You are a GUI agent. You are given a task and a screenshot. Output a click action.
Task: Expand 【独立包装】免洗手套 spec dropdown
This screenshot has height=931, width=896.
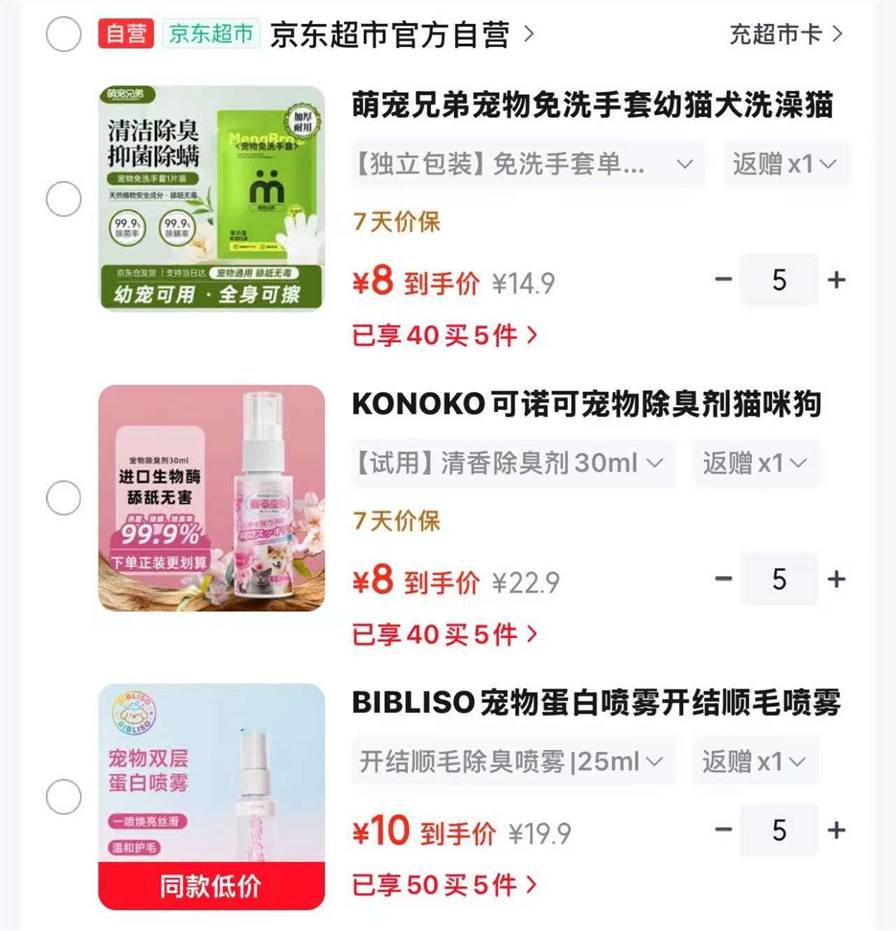[x=527, y=163]
